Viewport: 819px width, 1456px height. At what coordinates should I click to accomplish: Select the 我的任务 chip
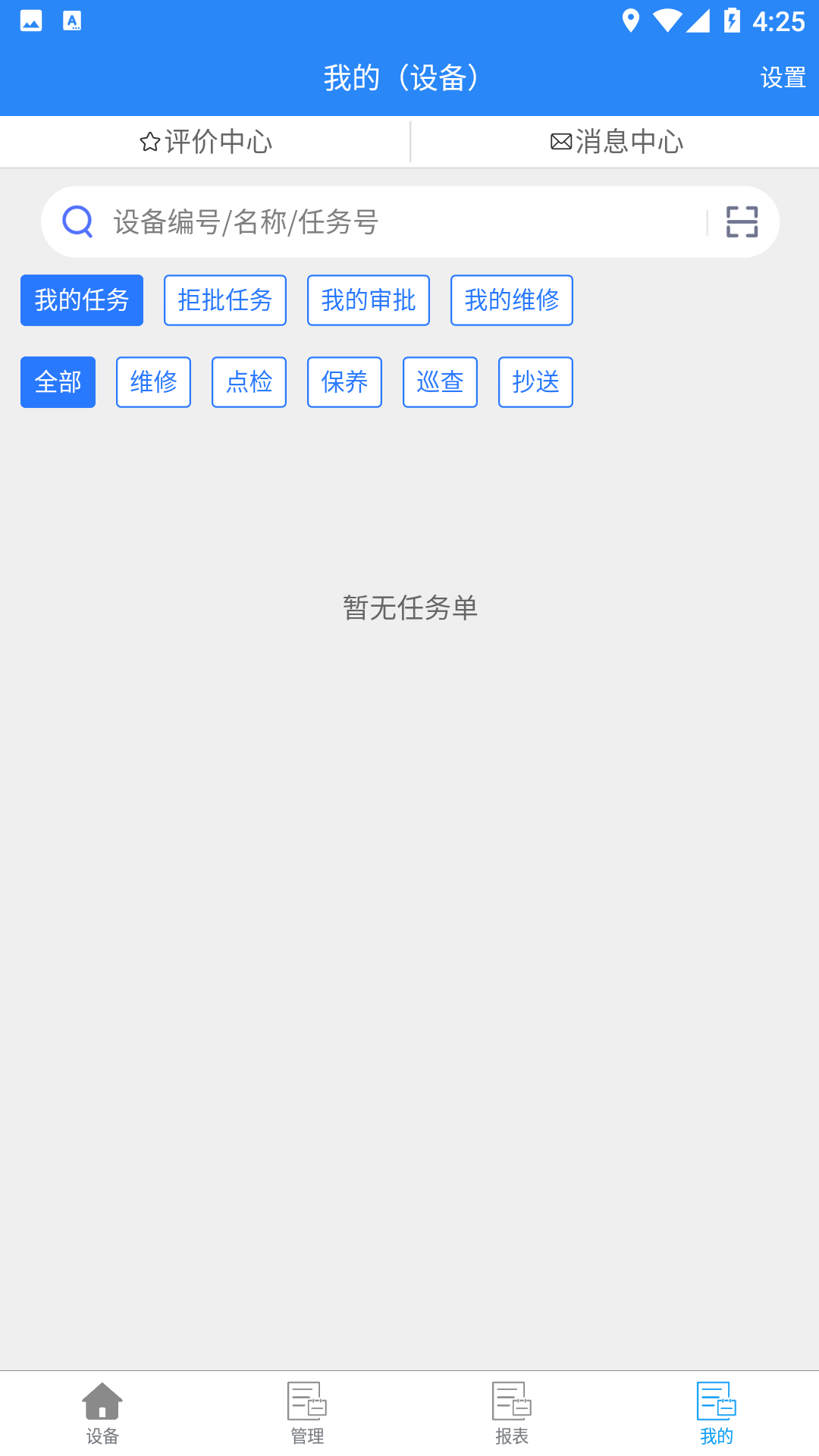82,300
